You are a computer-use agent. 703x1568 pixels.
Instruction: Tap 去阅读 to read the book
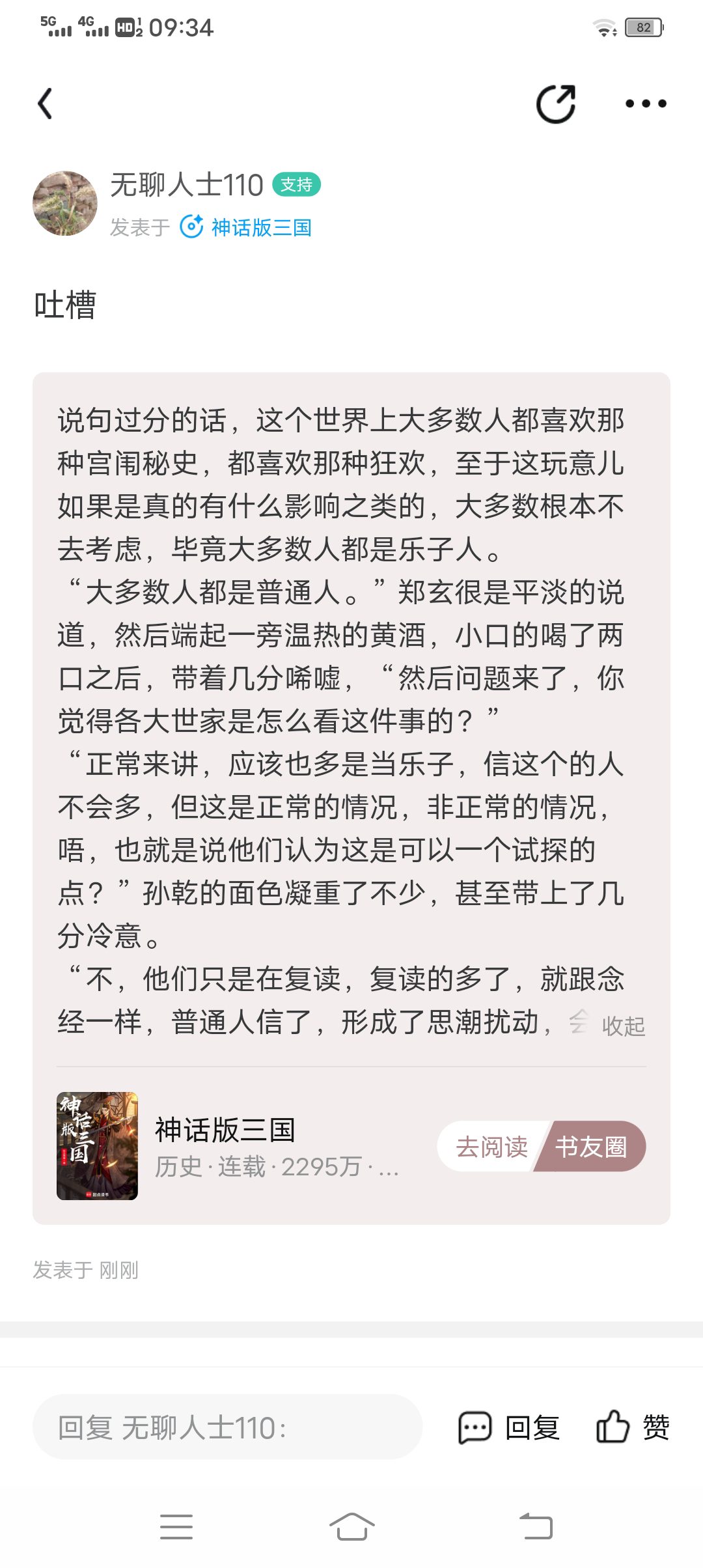492,1147
